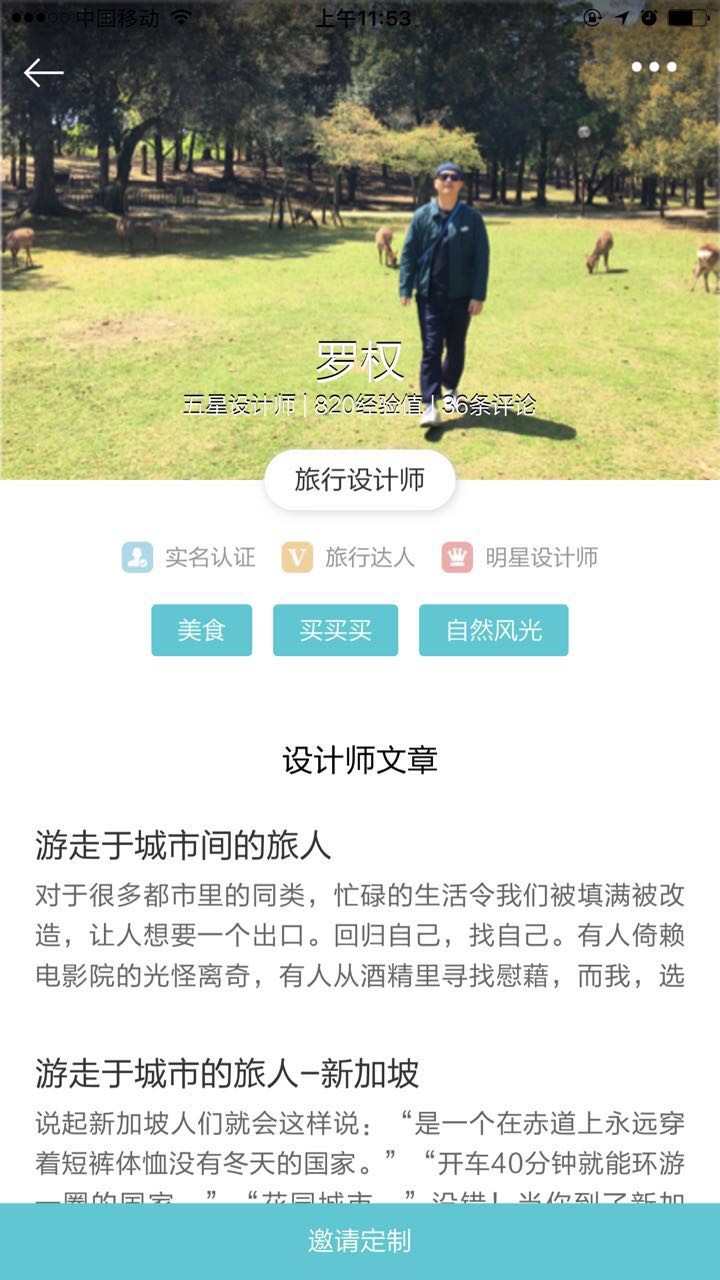Open article 游走于城市间的旅人
The width and height of the screenshot is (720, 1280).
tap(183, 846)
